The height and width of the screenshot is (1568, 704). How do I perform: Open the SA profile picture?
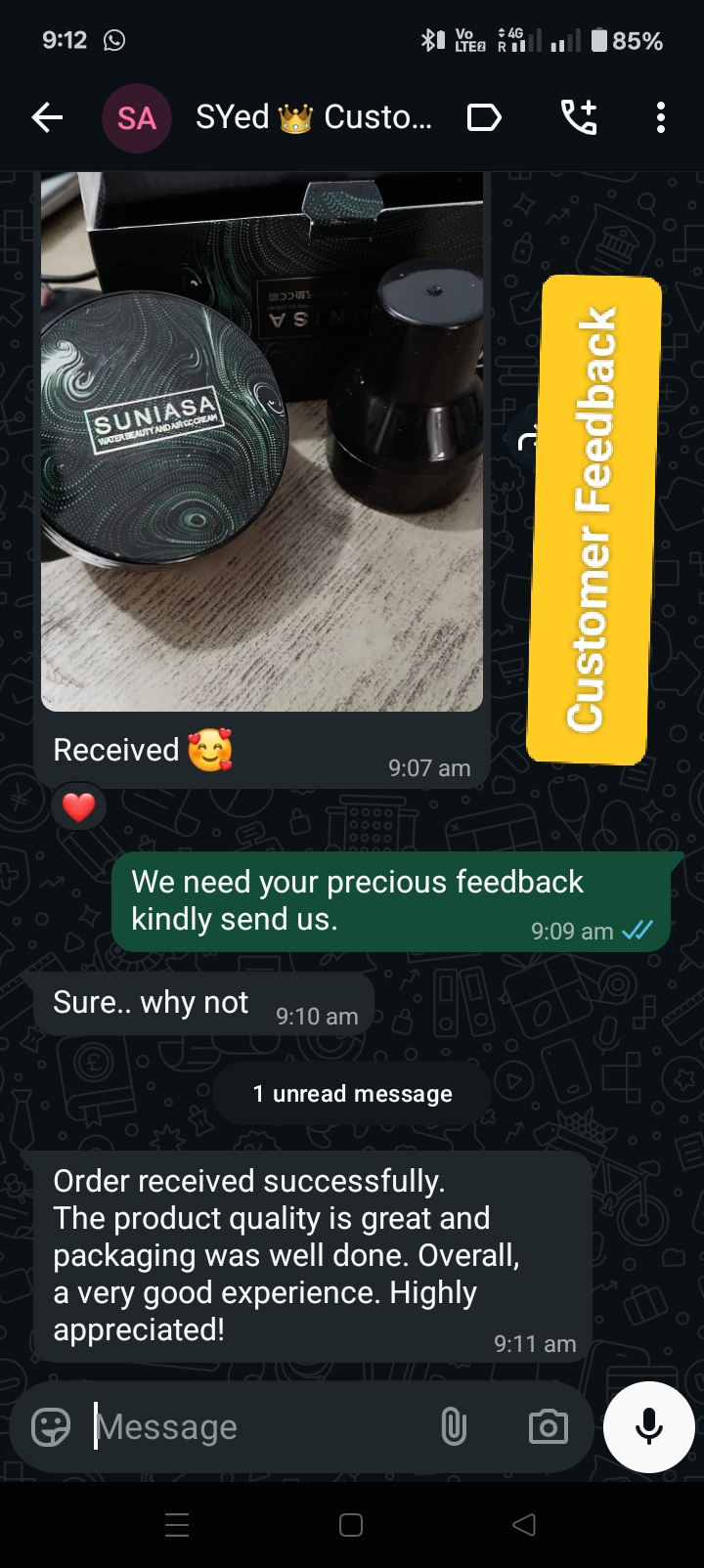tap(137, 118)
